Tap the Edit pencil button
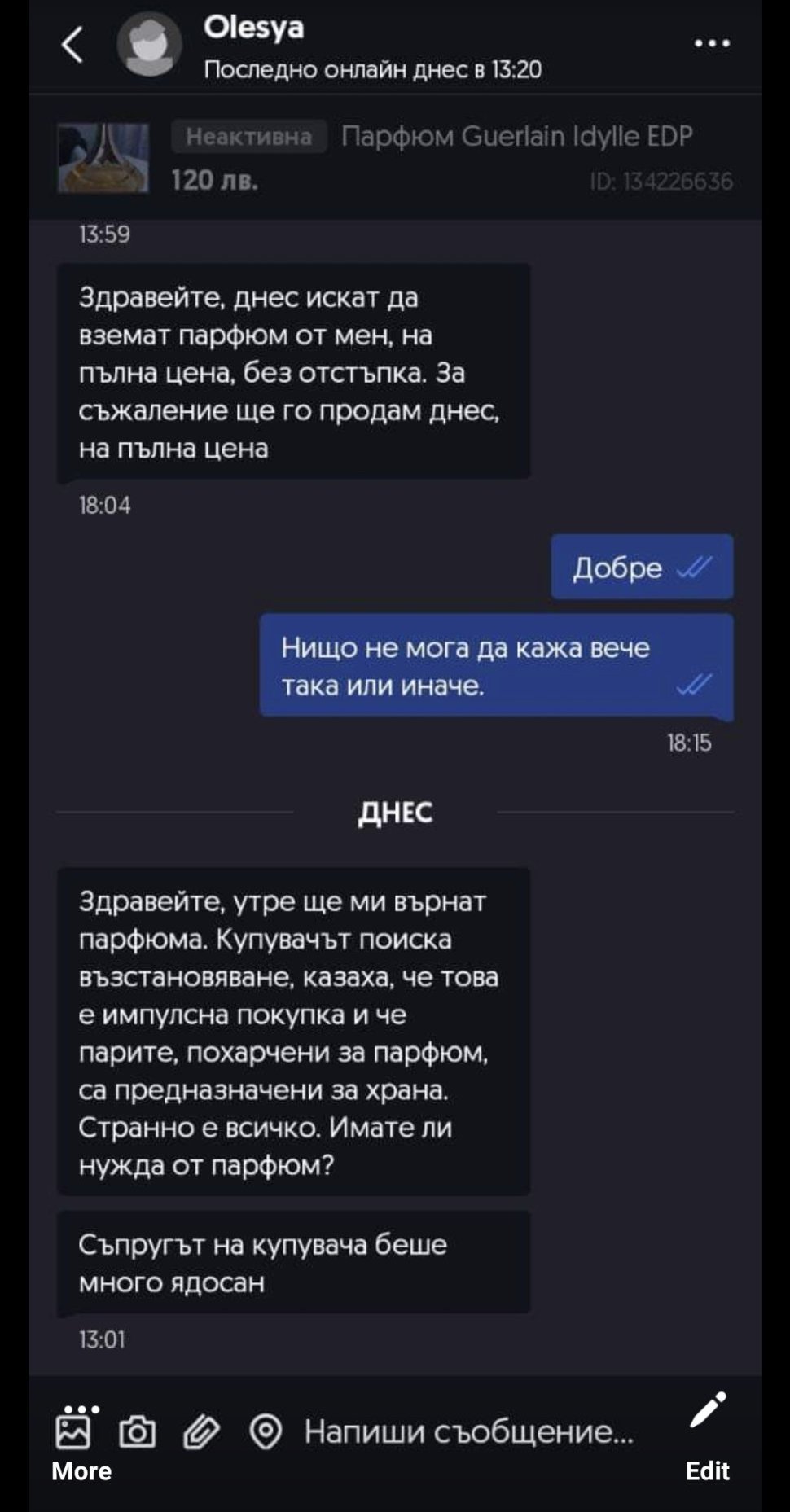This screenshot has width=790, height=1512. click(707, 1435)
